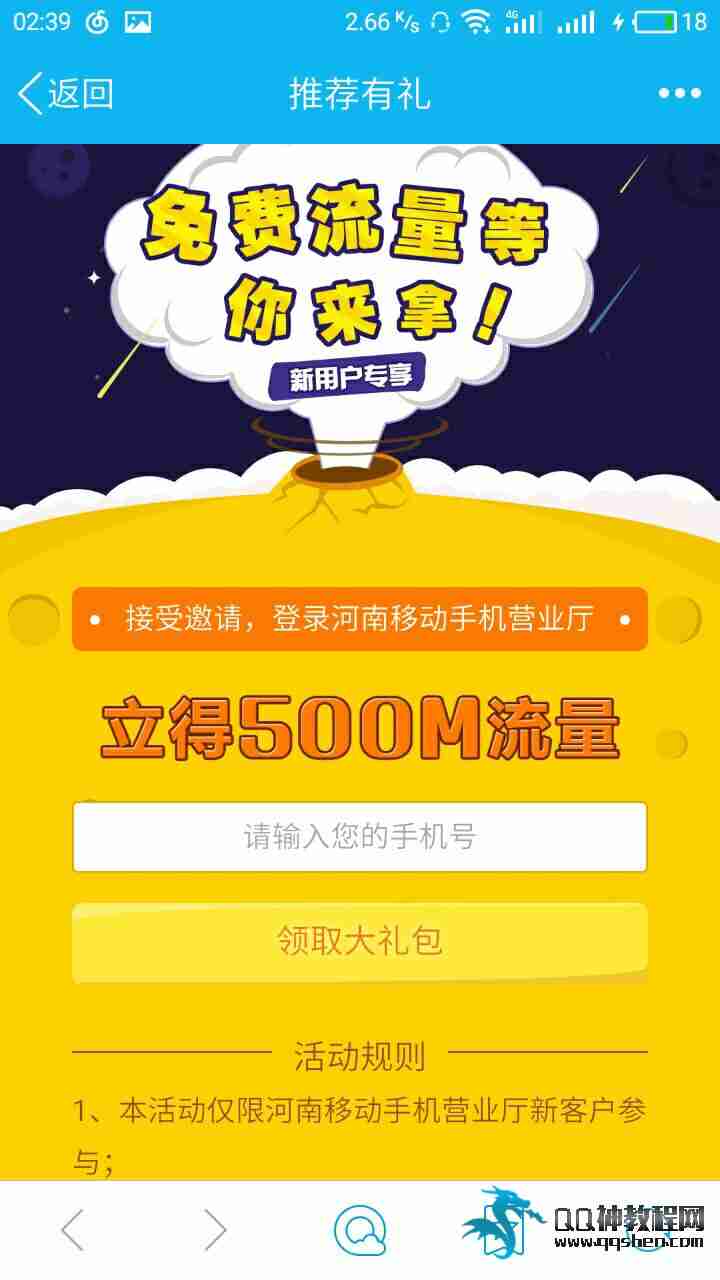Go back via 返回 button

click(65, 94)
